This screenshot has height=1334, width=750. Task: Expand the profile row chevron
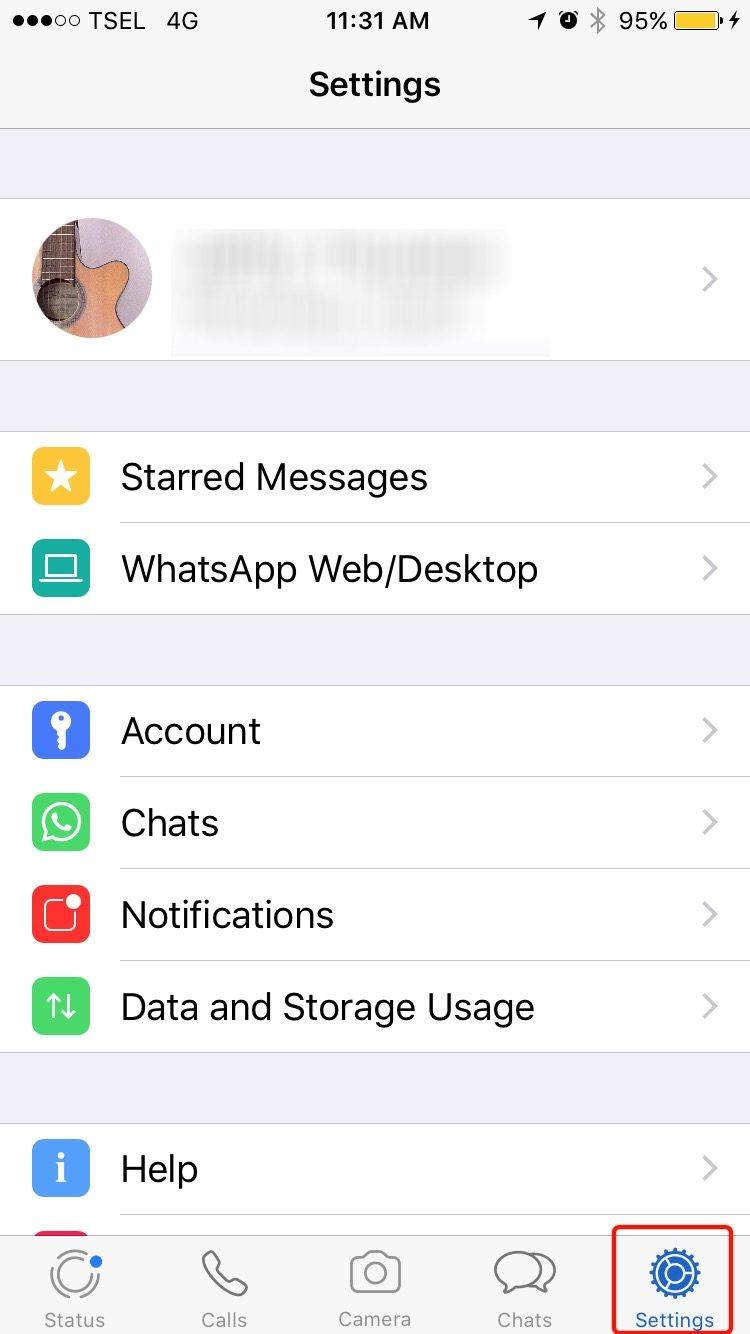pos(710,279)
